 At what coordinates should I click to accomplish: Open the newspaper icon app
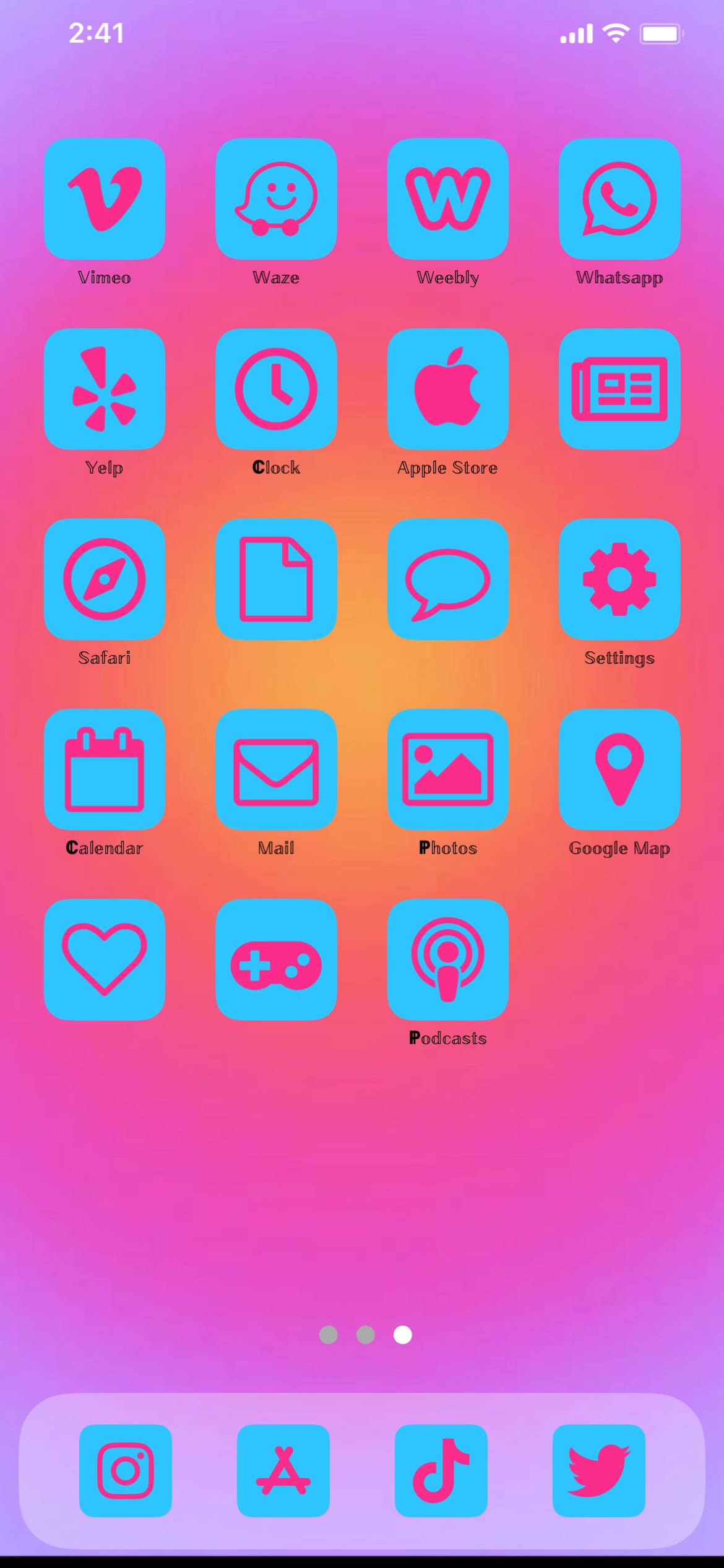point(619,389)
